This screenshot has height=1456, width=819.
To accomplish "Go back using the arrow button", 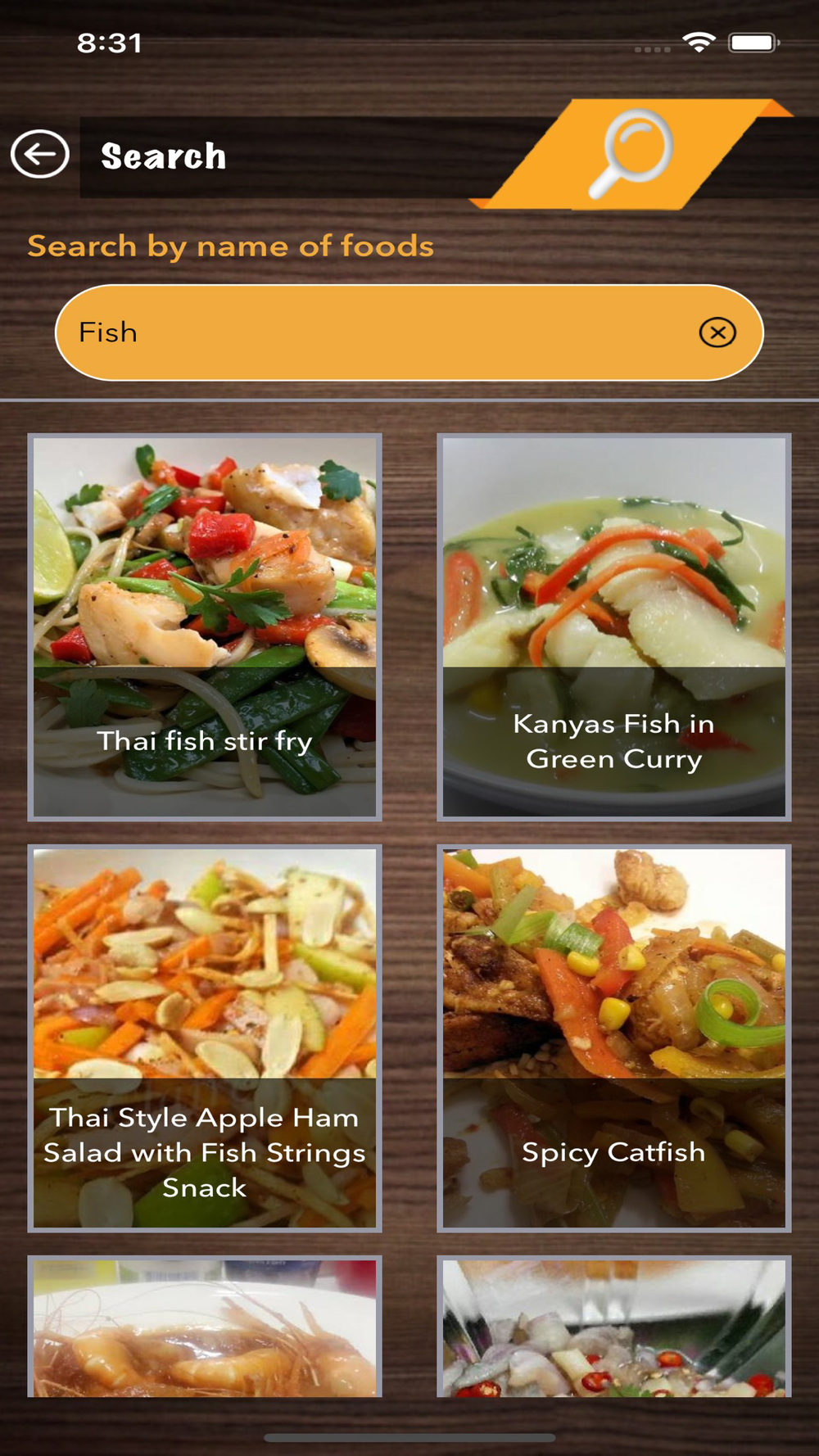I will tap(40, 154).
